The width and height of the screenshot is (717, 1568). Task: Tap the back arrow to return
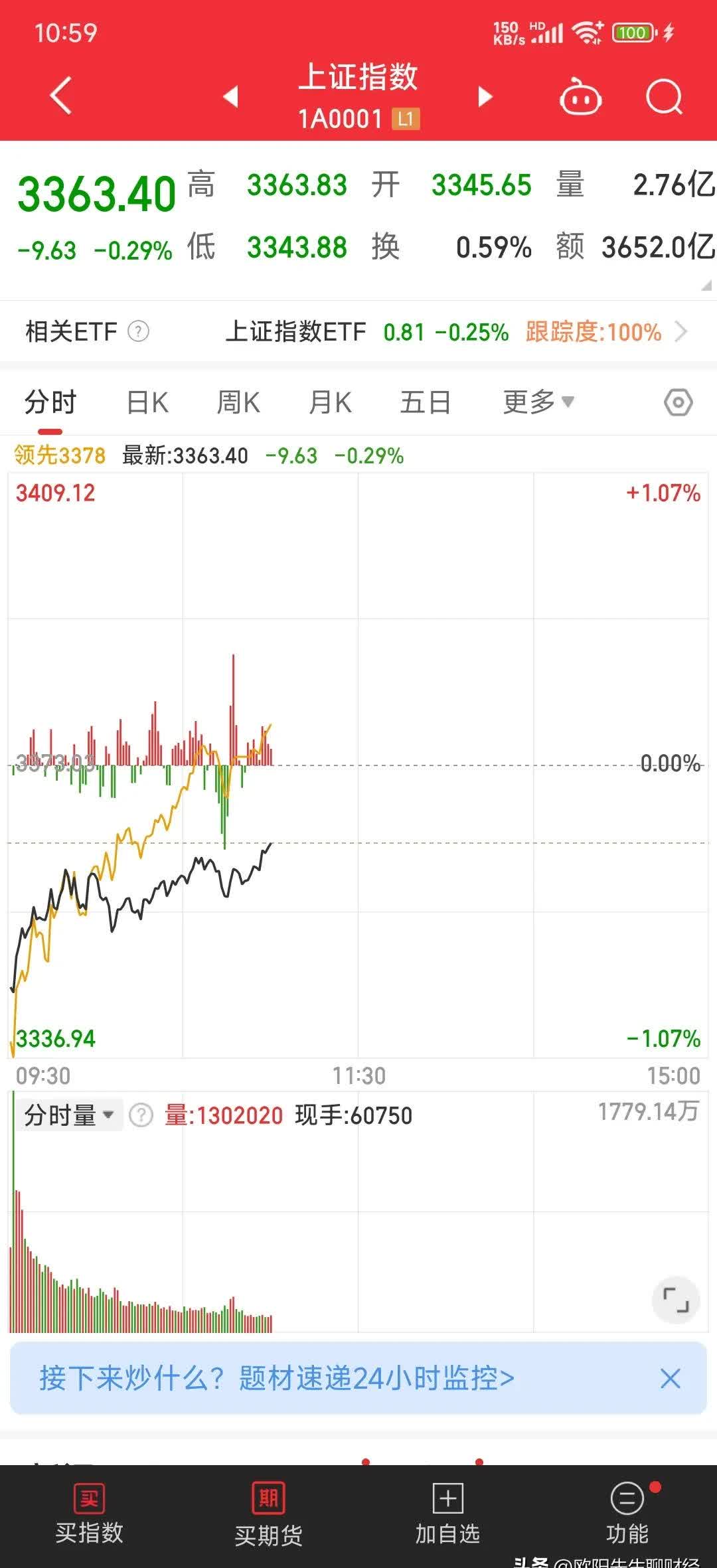point(60,95)
